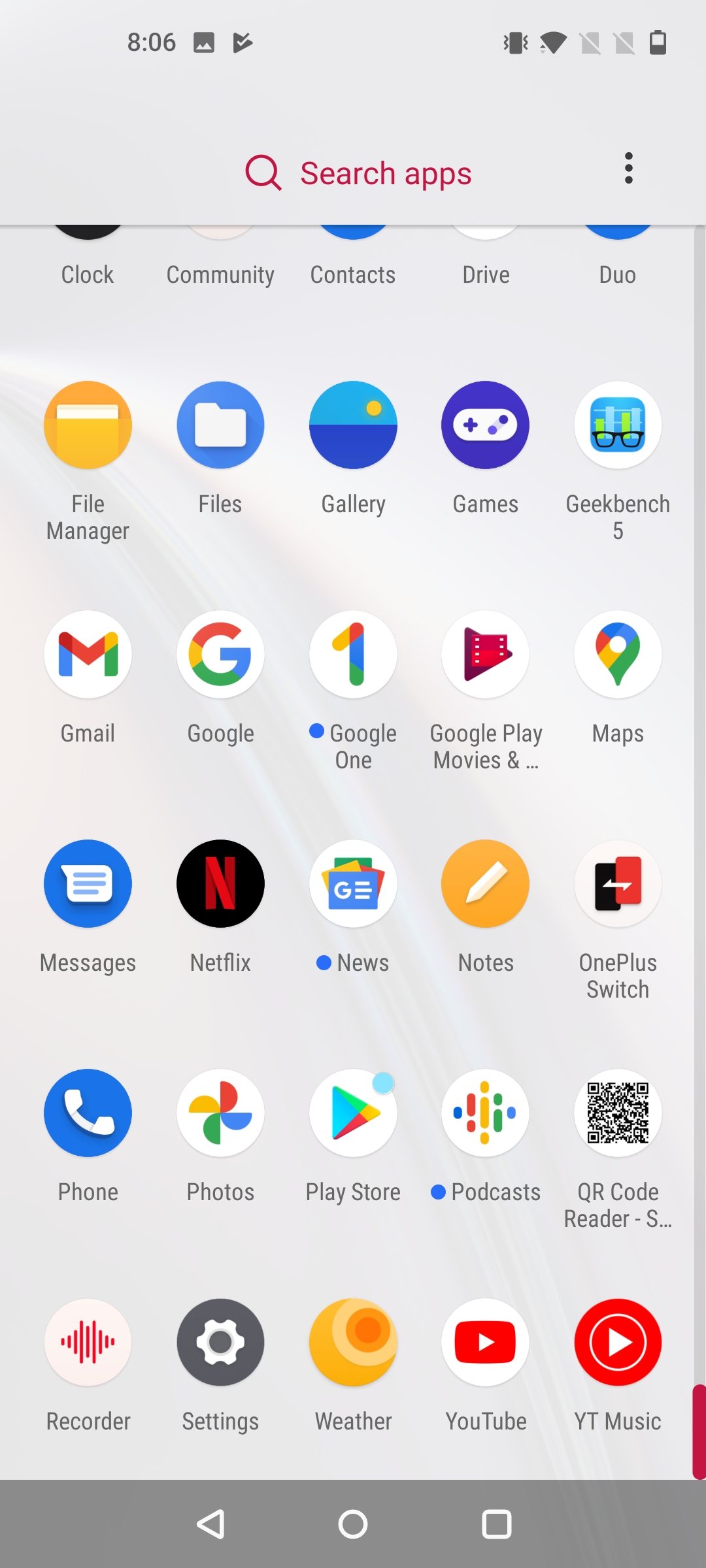Go to the home screen
The width and height of the screenshot is (706, 1568).
[353, 1524]
